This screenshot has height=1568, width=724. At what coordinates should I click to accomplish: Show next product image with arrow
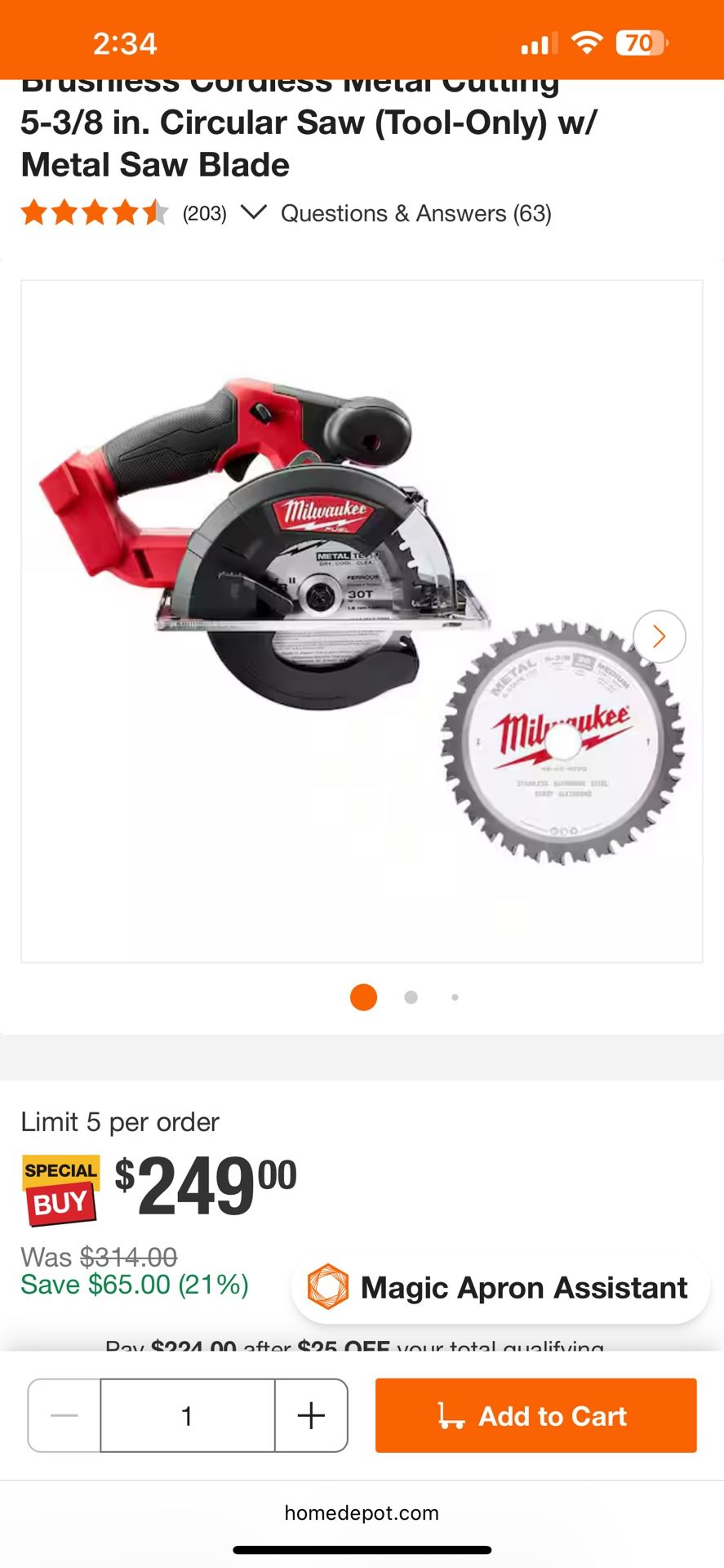tap(659, 636)
